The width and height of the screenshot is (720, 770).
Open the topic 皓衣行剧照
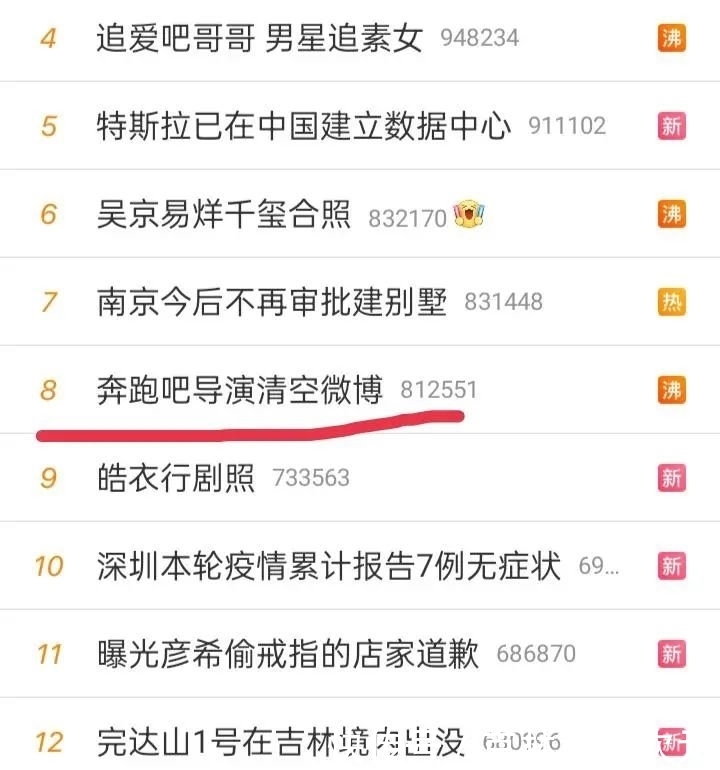tap(175, 477)
